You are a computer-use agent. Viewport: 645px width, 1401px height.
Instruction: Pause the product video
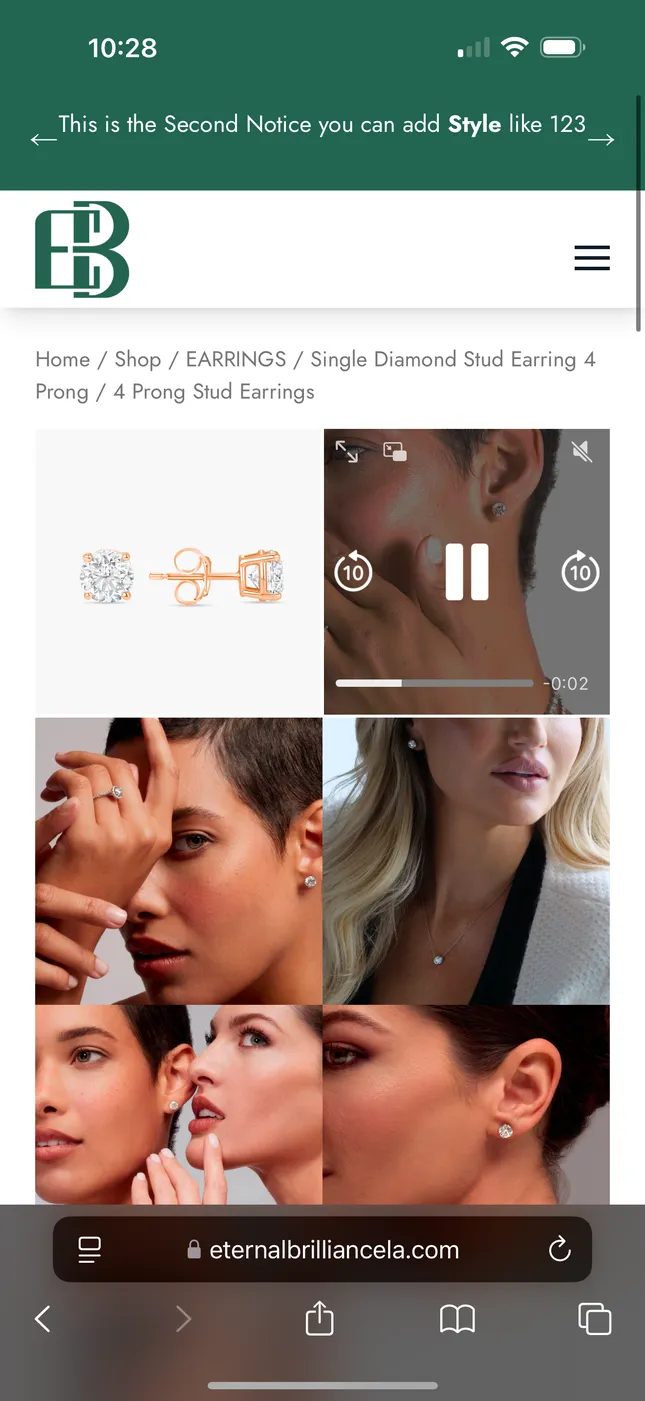(x=466, y=572)
